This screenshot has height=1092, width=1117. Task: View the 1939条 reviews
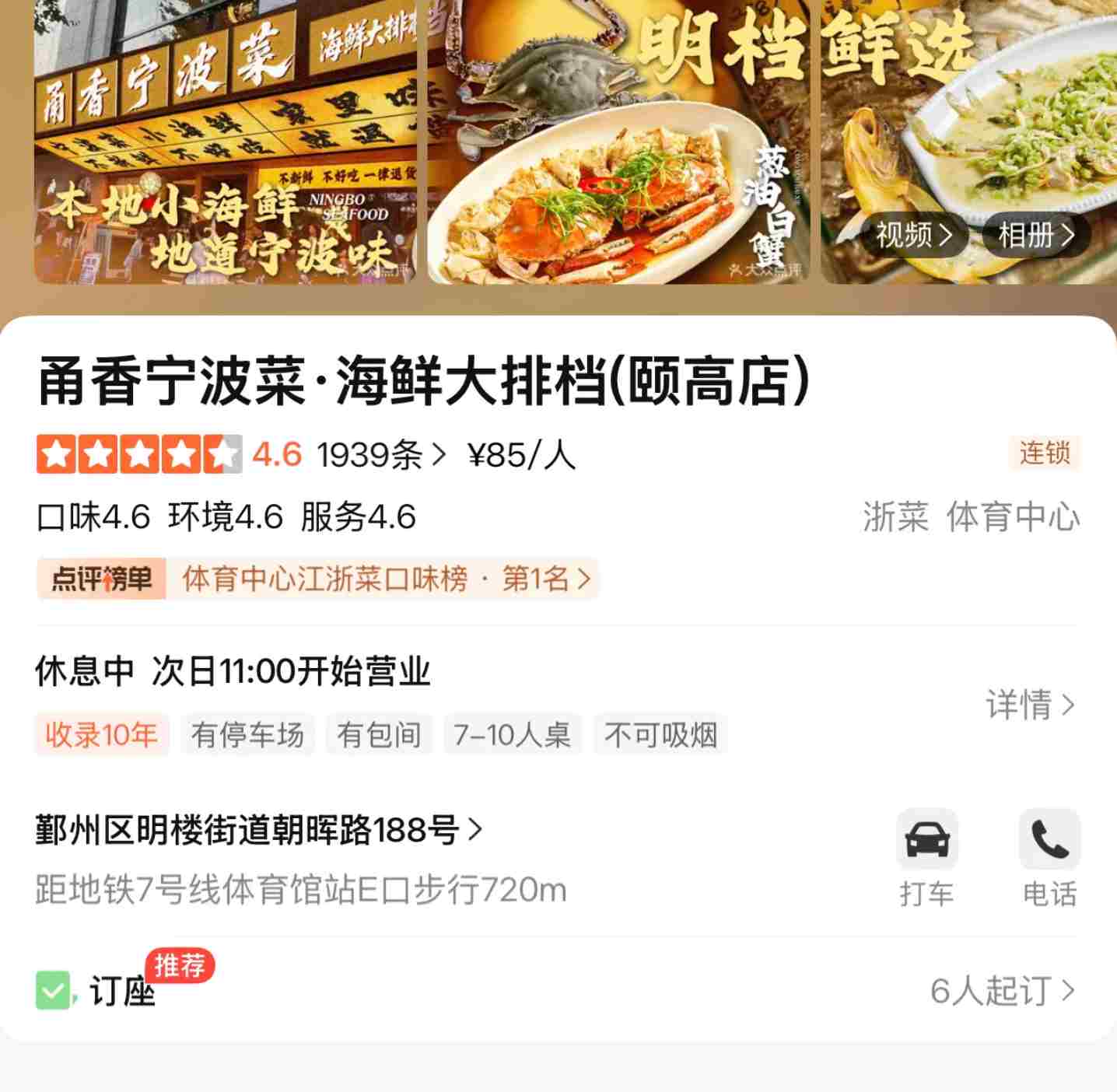coord(381,454)
